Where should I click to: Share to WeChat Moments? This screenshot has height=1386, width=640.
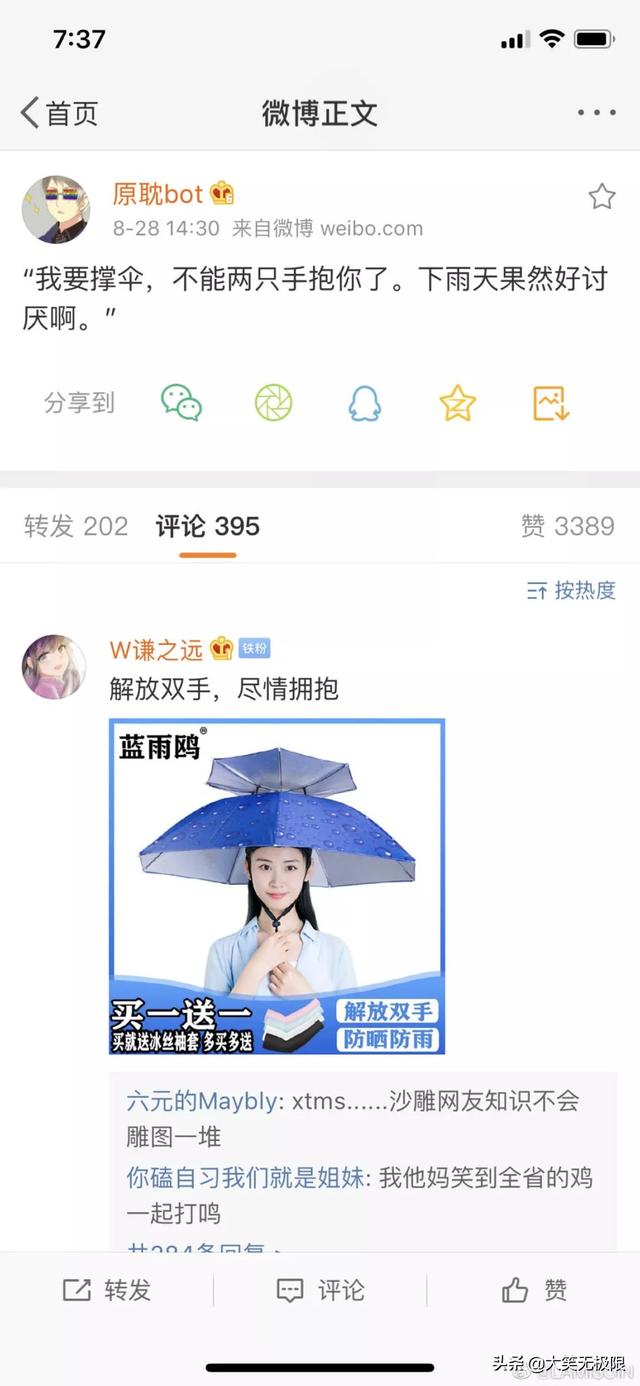(273, 403)
